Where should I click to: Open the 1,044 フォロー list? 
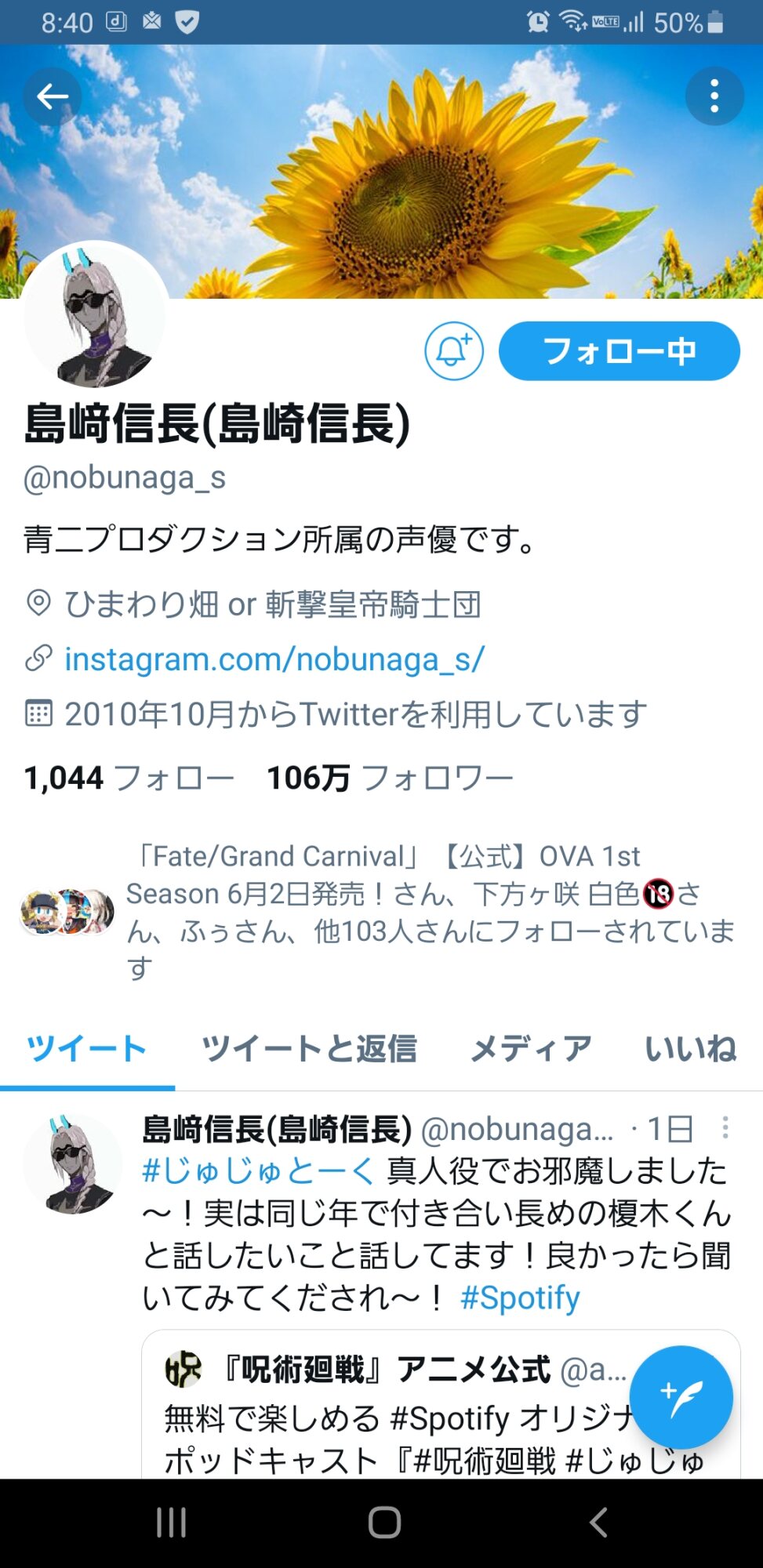pos(129,778)
